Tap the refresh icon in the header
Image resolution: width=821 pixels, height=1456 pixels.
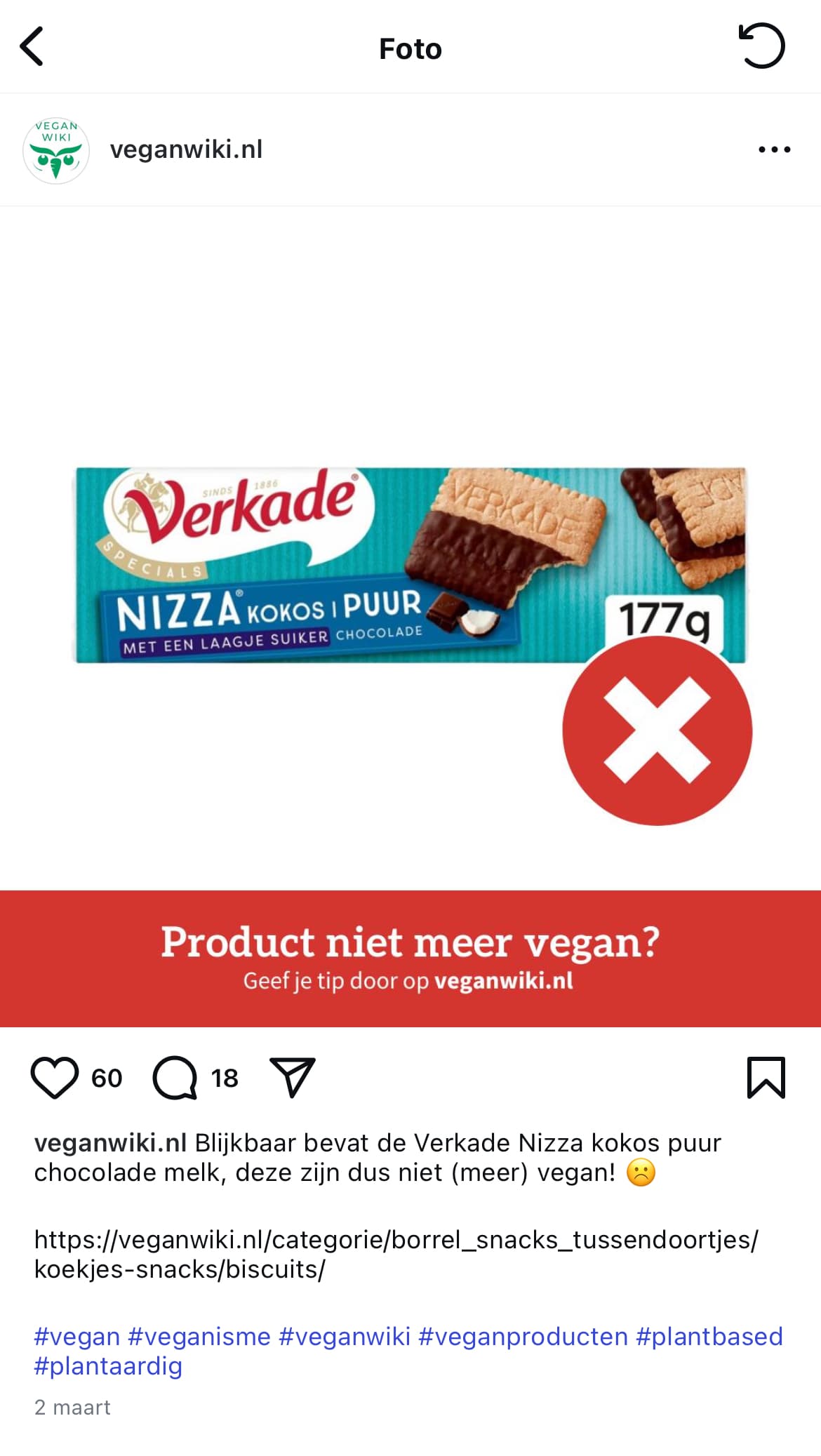pyautogui.click(x=762, y=46)
